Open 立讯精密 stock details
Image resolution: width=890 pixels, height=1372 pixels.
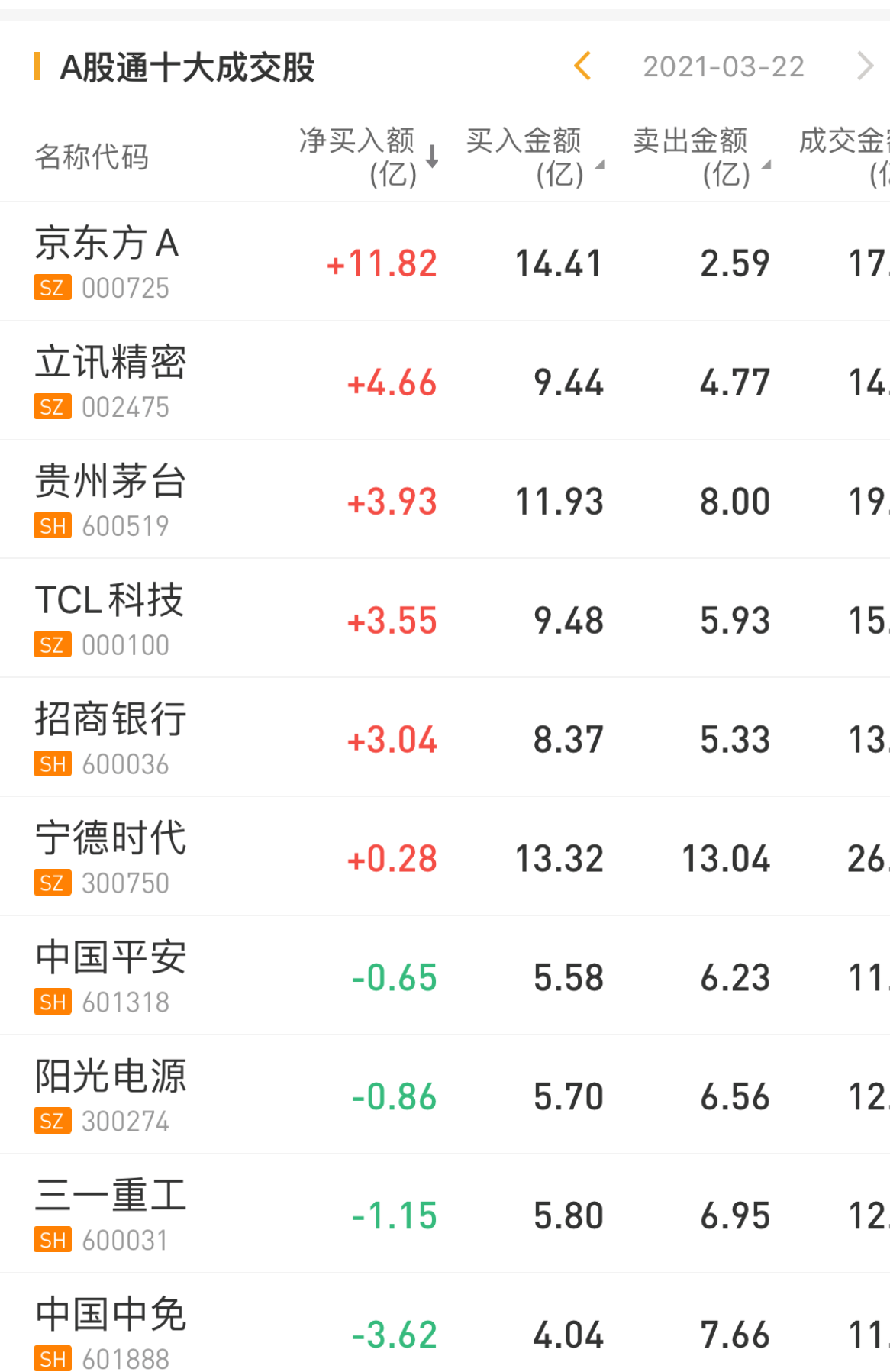[111, 380]
